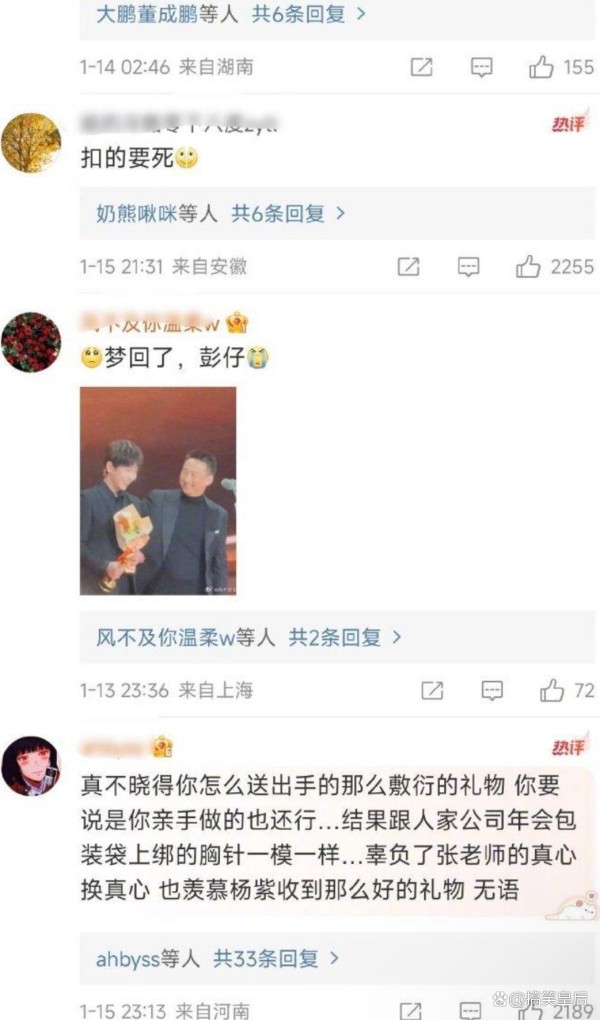Repost the 扣的要死 comment
Screen dimensions: 600x1020
coord(409,266)
